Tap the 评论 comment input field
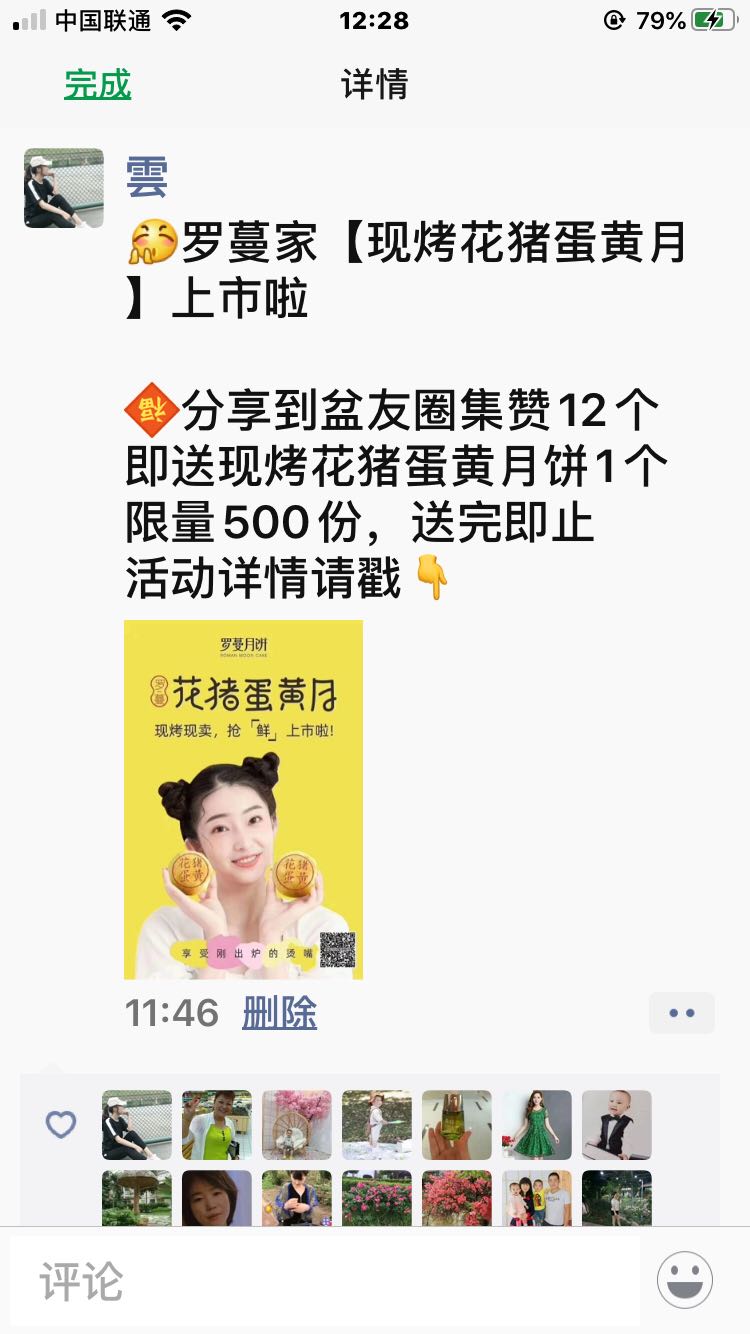Screen dimensions: 750x1334 tap(325, 1281)
